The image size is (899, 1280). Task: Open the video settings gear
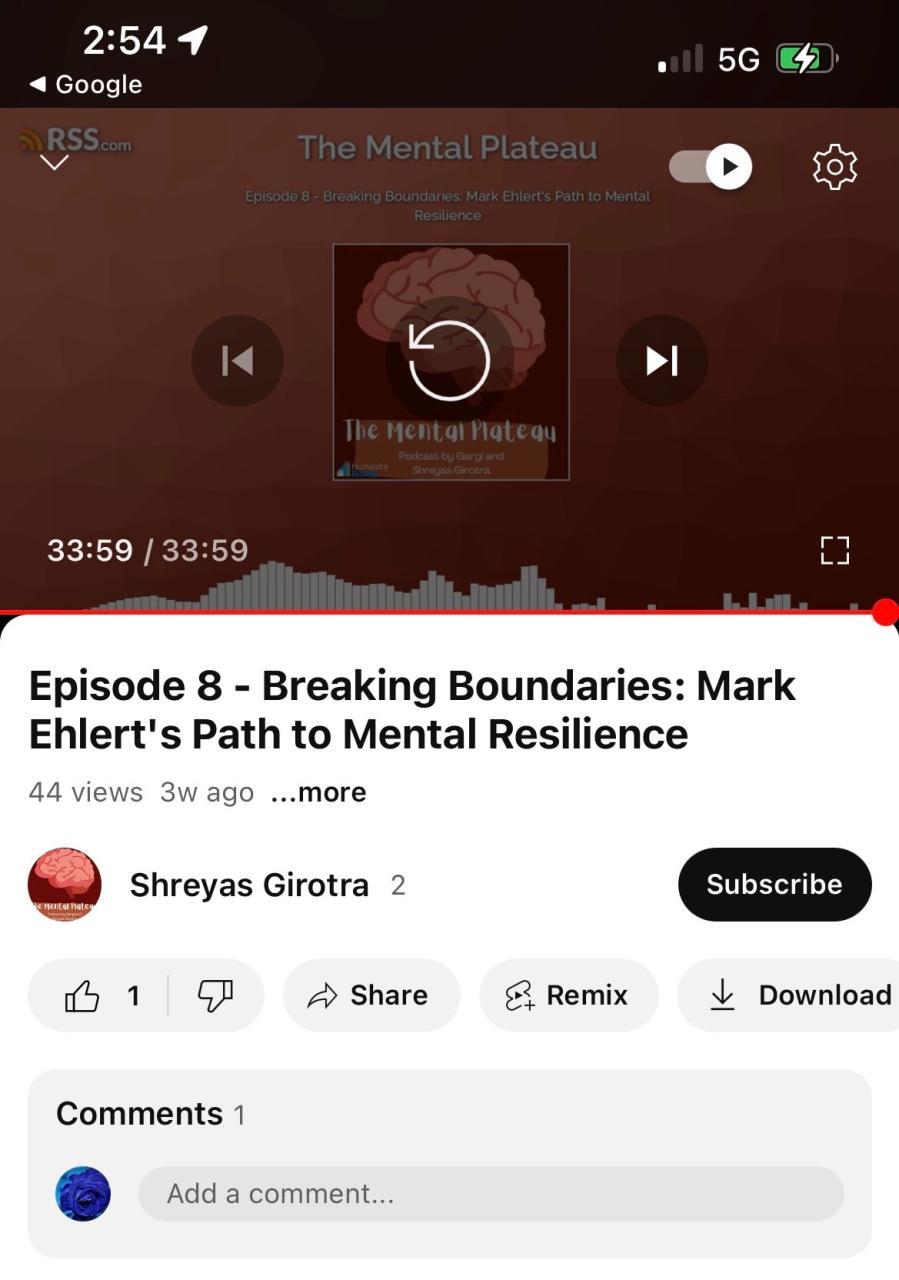tap(835, 166)
